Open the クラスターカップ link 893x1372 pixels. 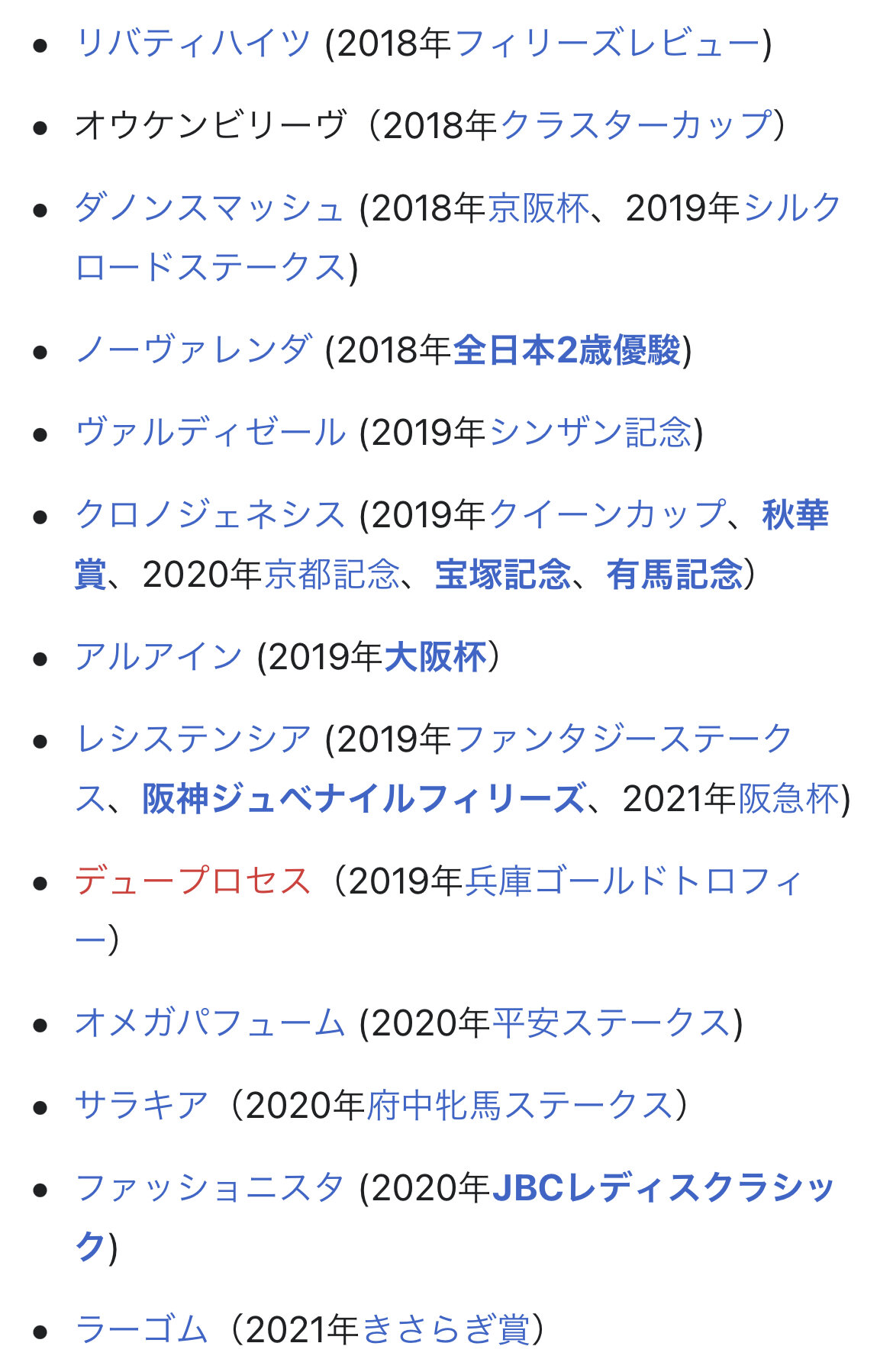pos(637,125)
